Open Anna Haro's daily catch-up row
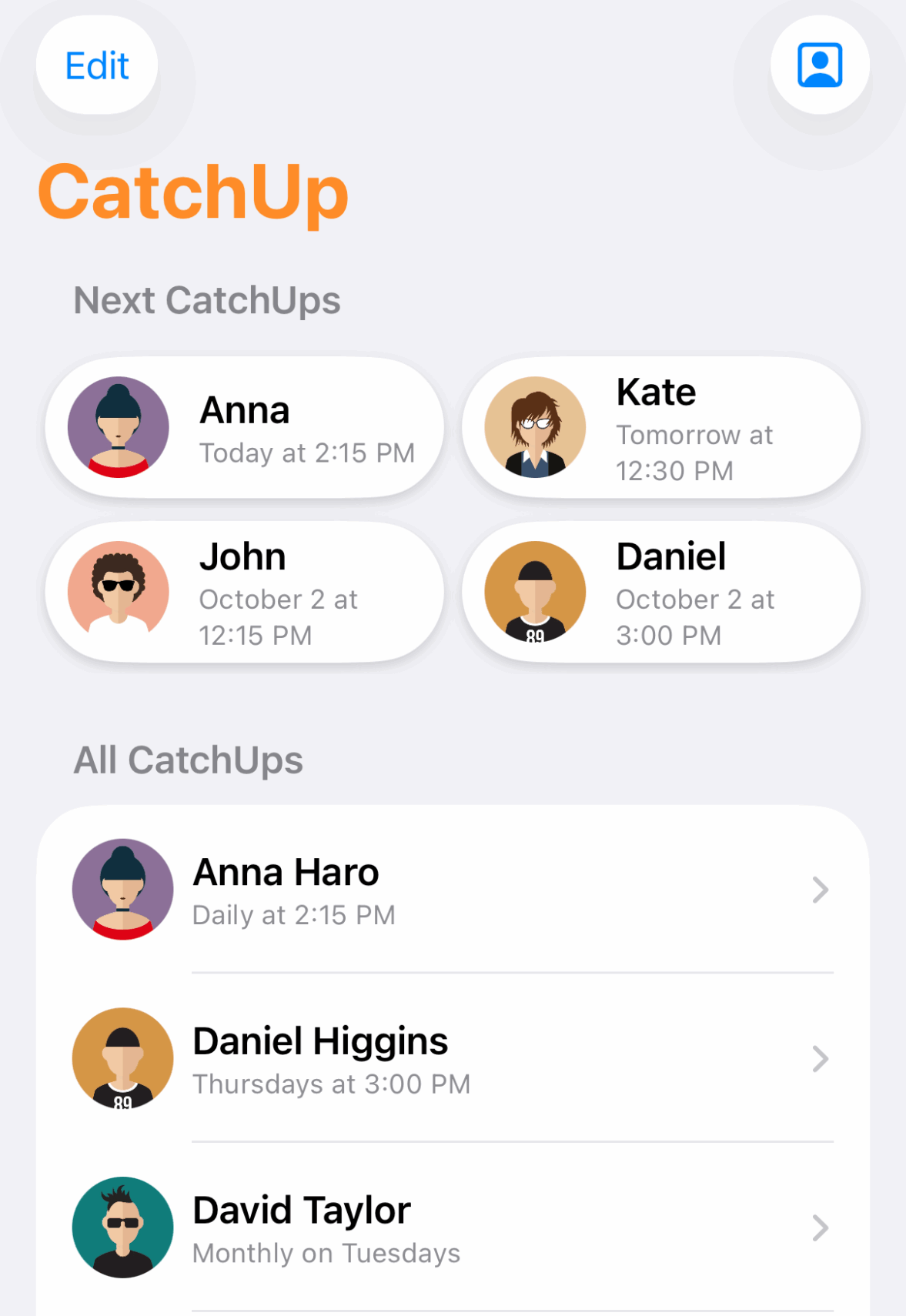 click(x=453, y=890)
